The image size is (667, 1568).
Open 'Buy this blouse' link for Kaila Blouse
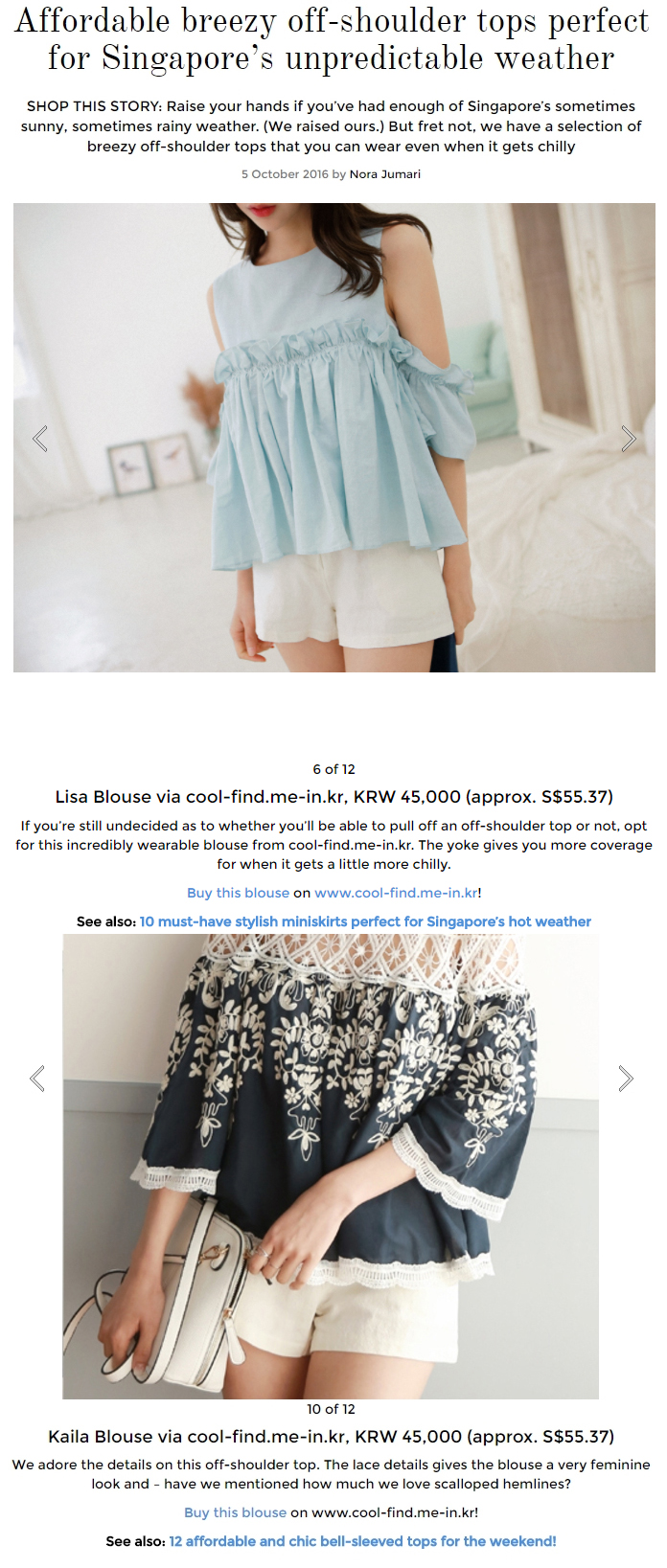pyautogui.click(x=235, y=1512)
